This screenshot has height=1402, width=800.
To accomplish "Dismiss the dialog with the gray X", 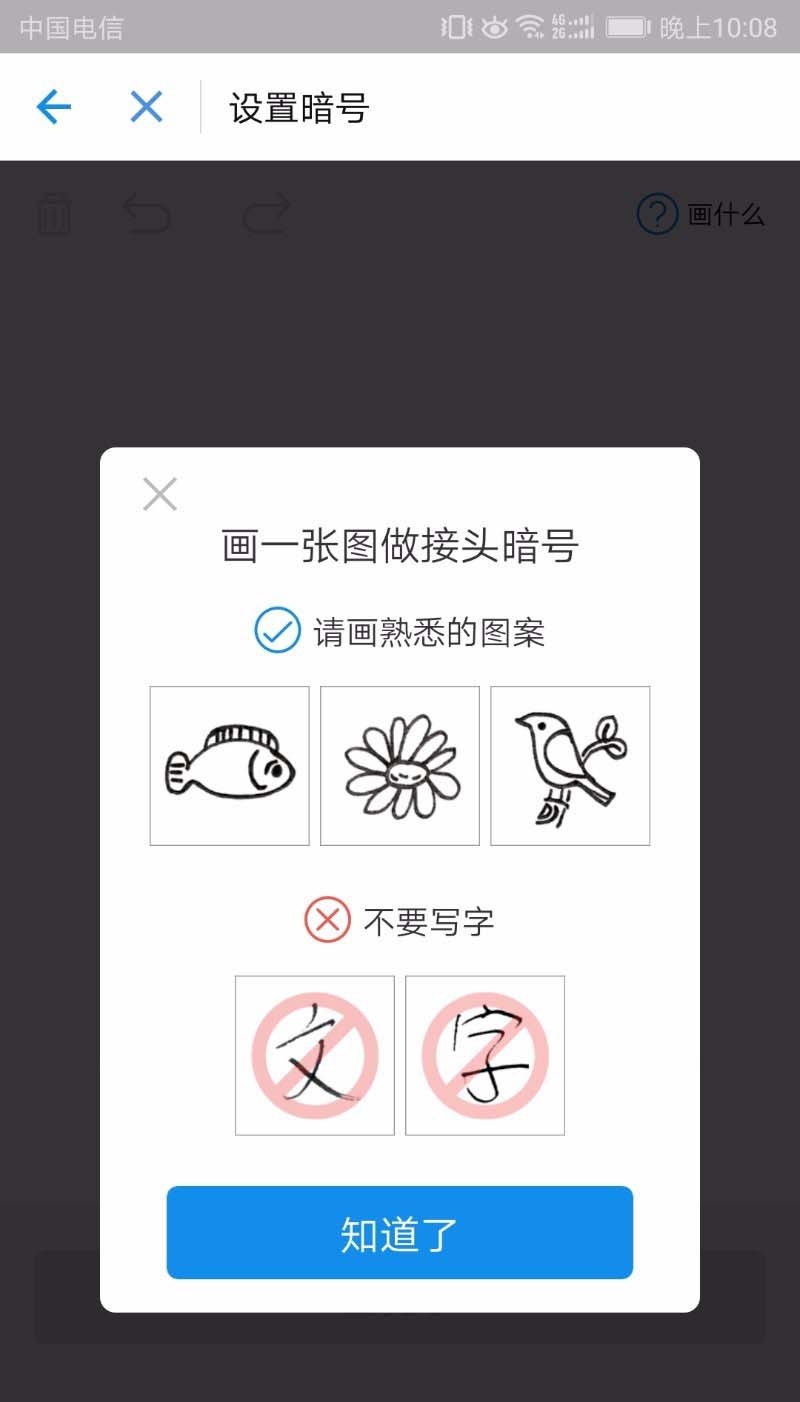I will click(160, 494).
